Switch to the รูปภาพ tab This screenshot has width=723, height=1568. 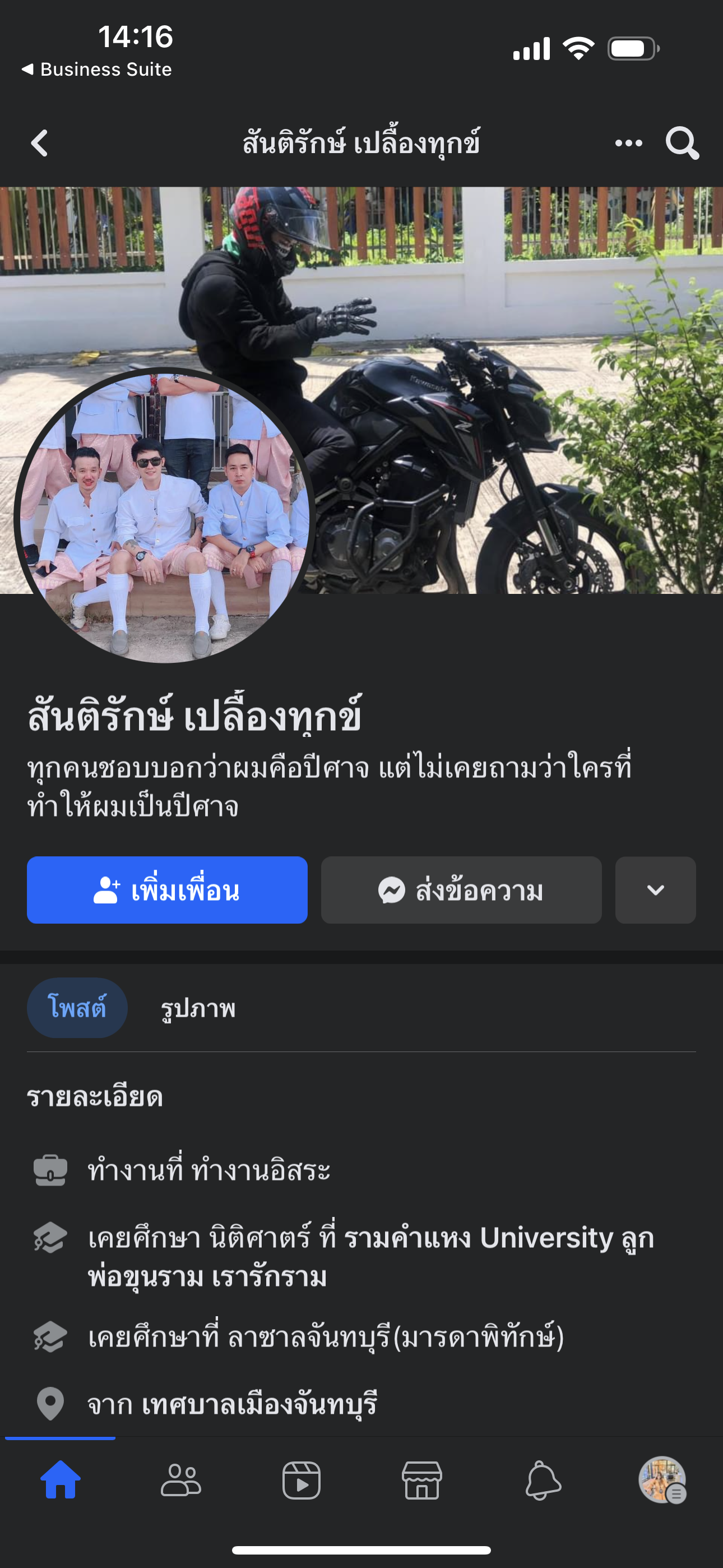point(198,1008)
